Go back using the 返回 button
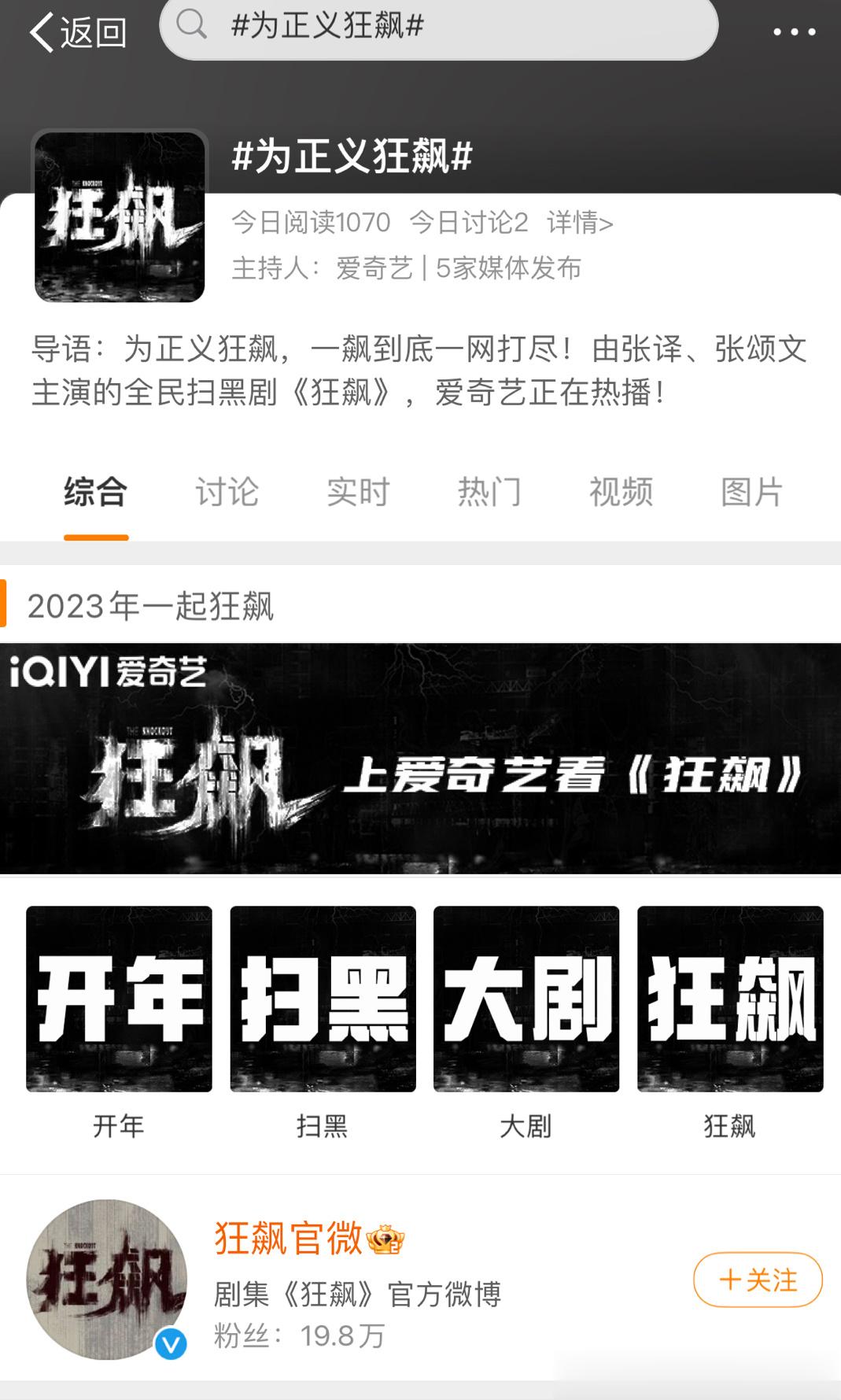 pyautogui.click(x=77, y=32)
